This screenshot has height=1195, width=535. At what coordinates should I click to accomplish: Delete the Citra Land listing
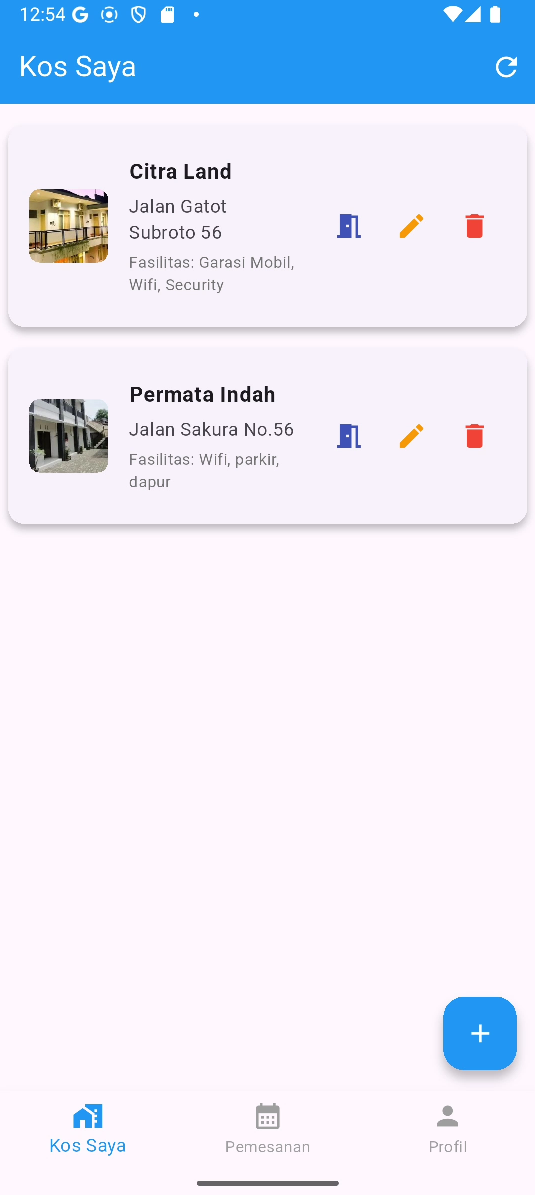pos(474,226)
